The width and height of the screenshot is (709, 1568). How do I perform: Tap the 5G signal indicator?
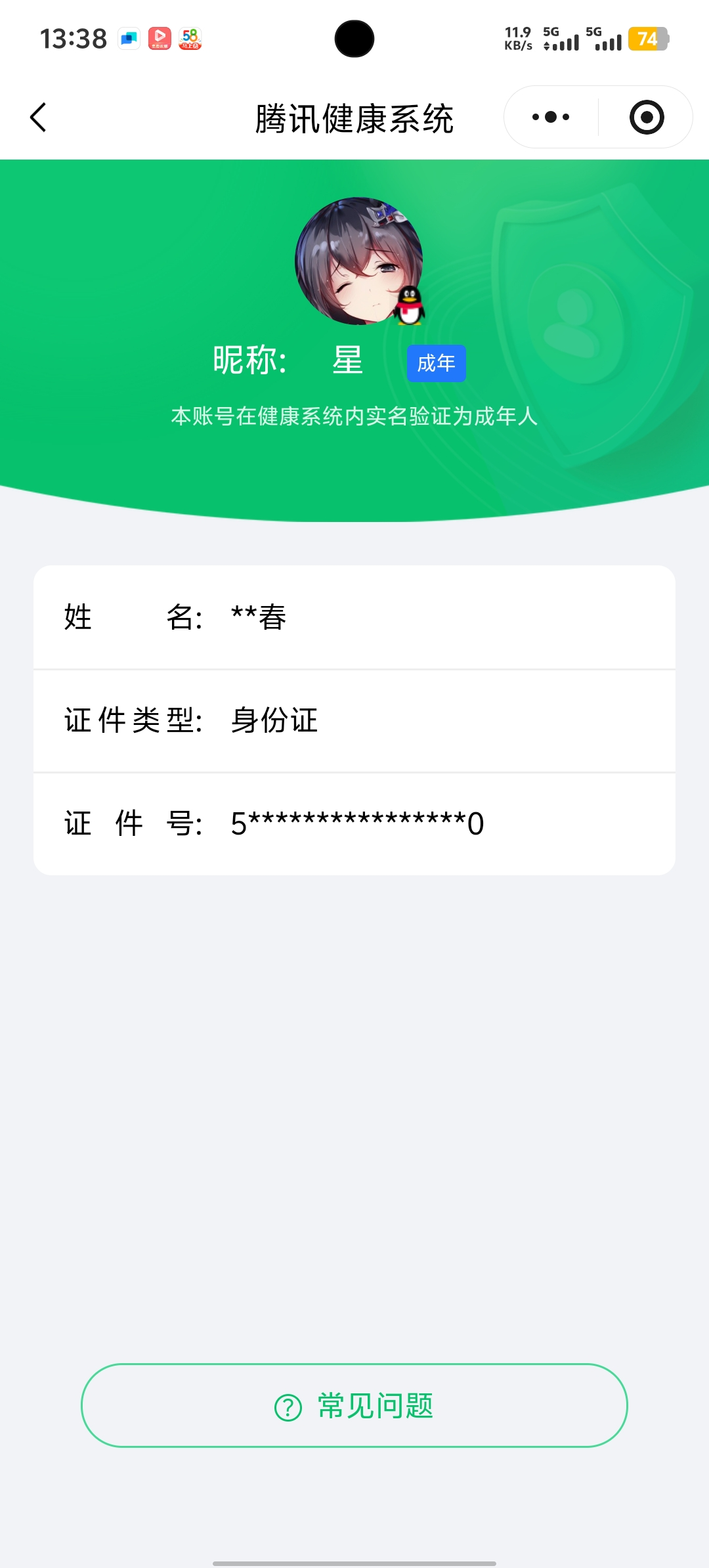point(559,39)
